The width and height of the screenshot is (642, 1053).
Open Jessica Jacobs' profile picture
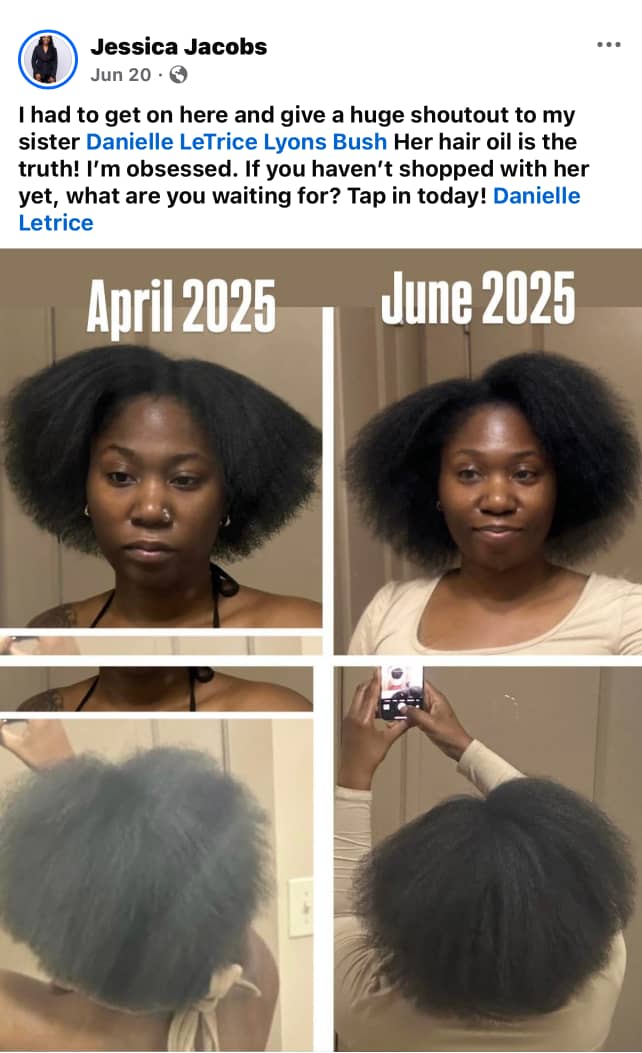[47, 59]
